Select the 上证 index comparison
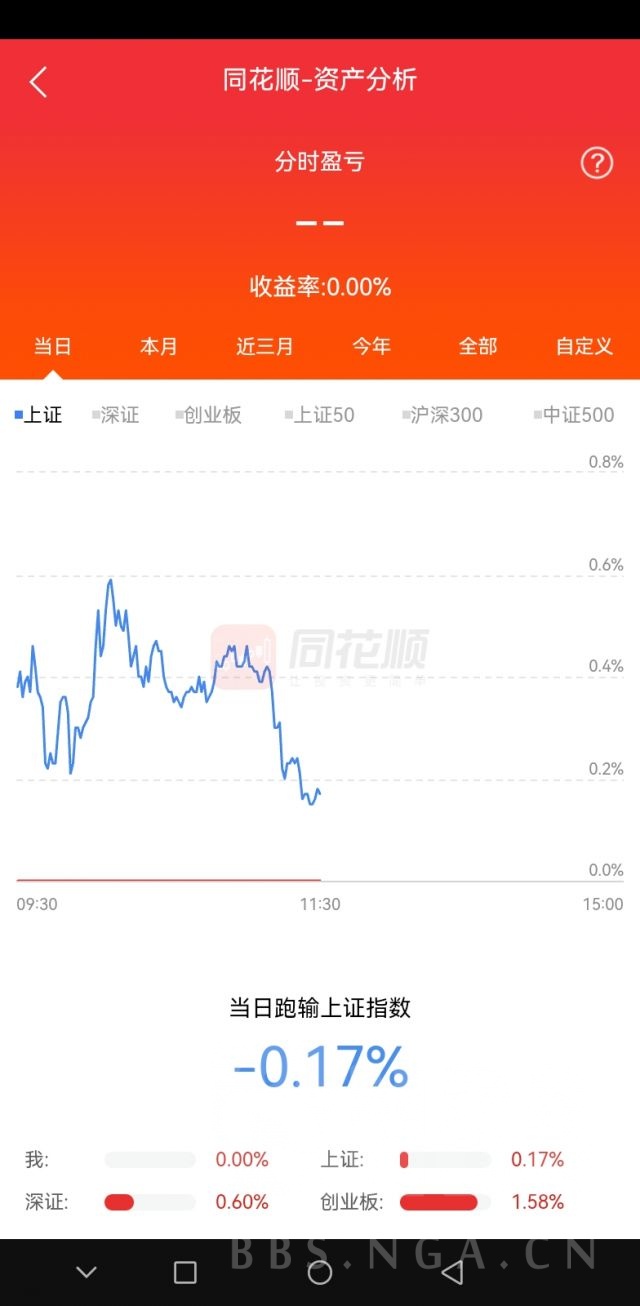 click(x=38, y=415)
